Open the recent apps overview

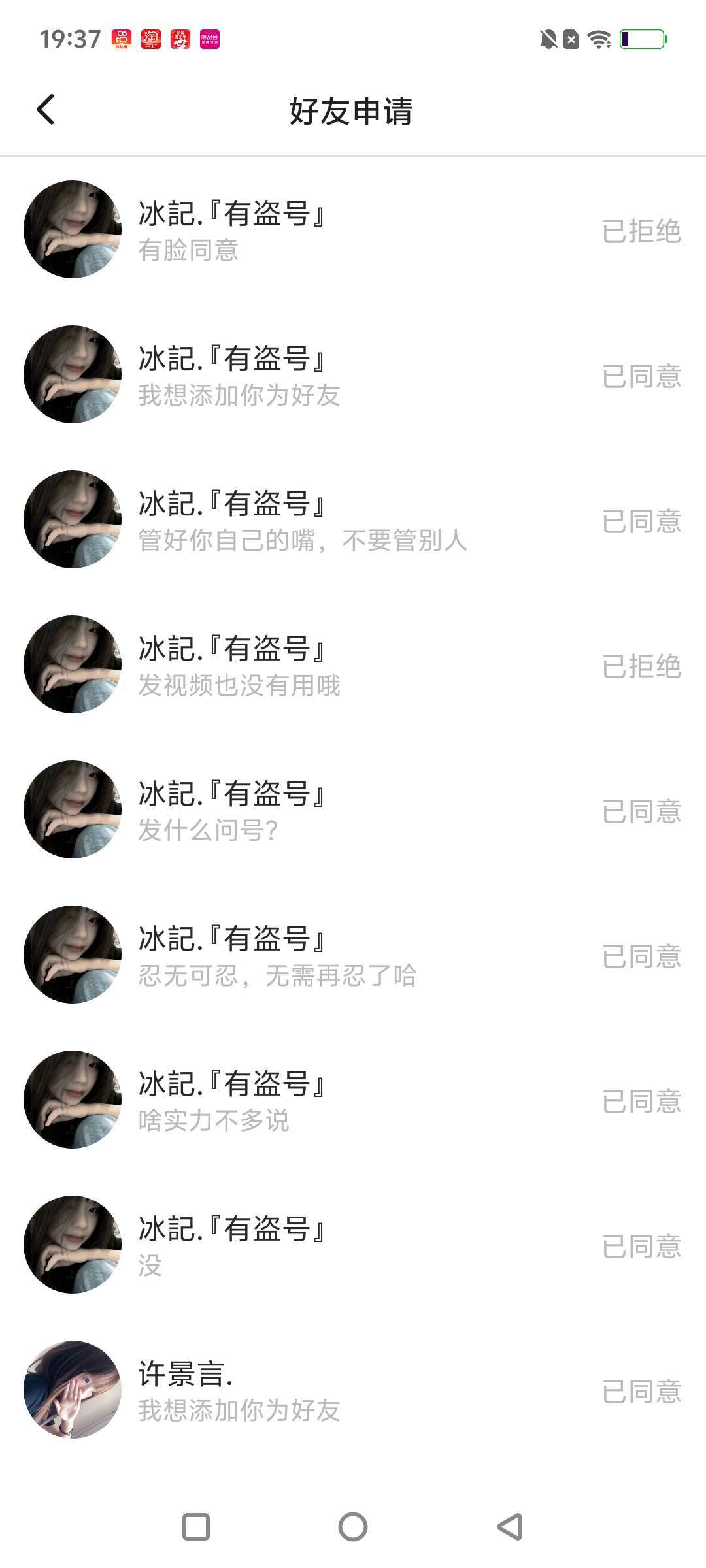[196, 1527]
